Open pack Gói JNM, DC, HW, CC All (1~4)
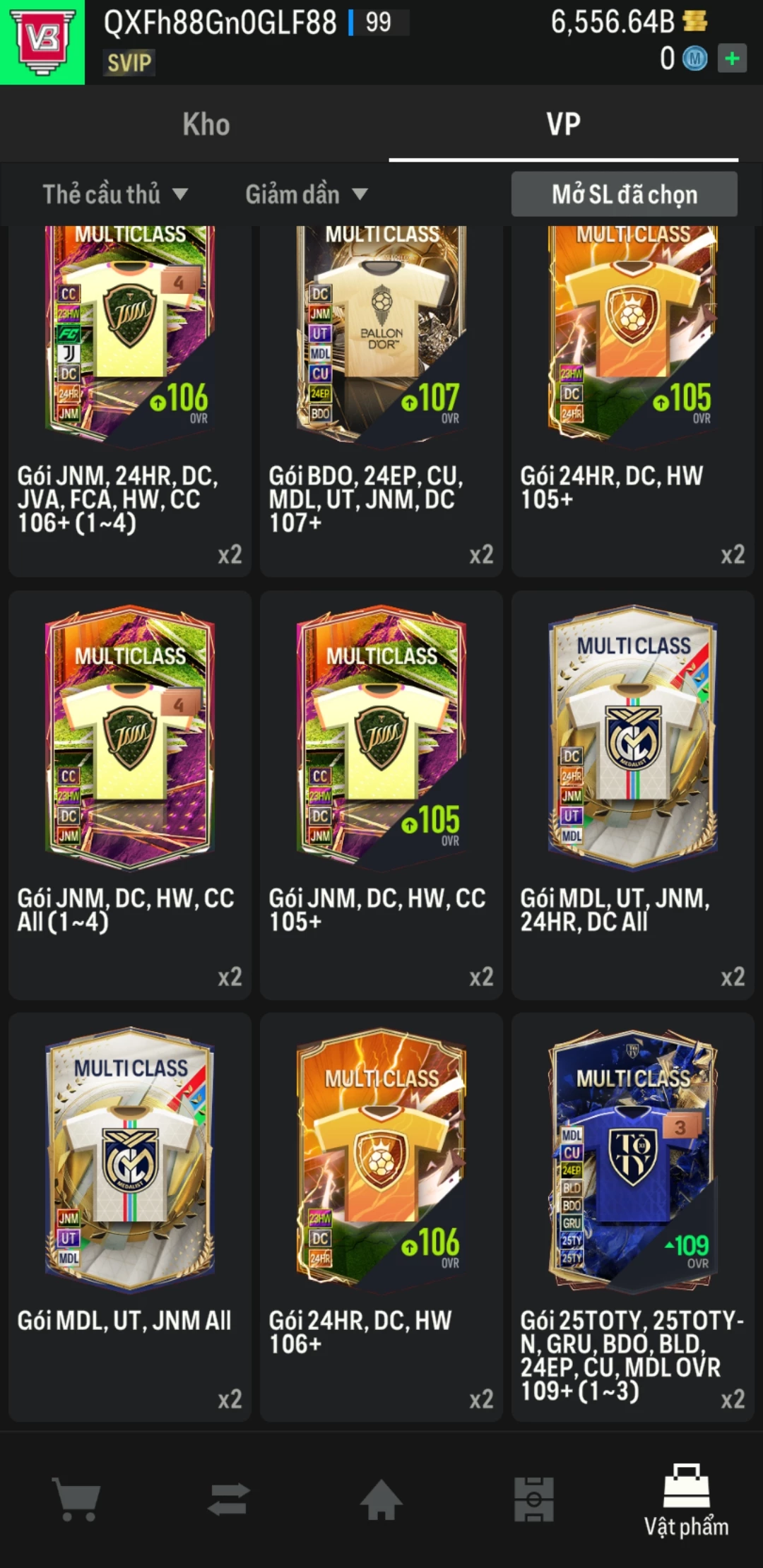Screen dimensions: 763x1568 [130, 795]
